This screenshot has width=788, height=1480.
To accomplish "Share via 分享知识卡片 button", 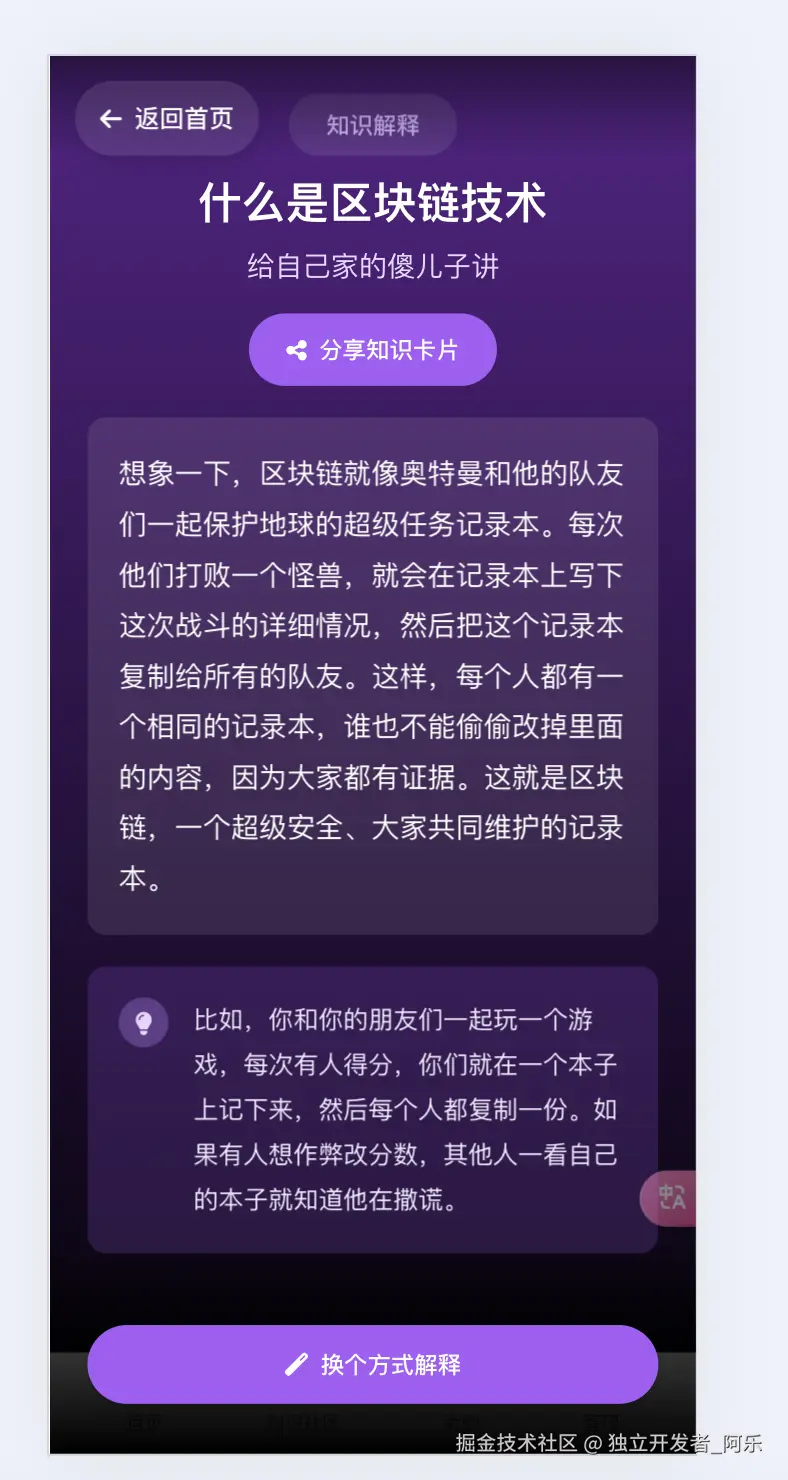I will pyautogui.click(x=373, y=350).
